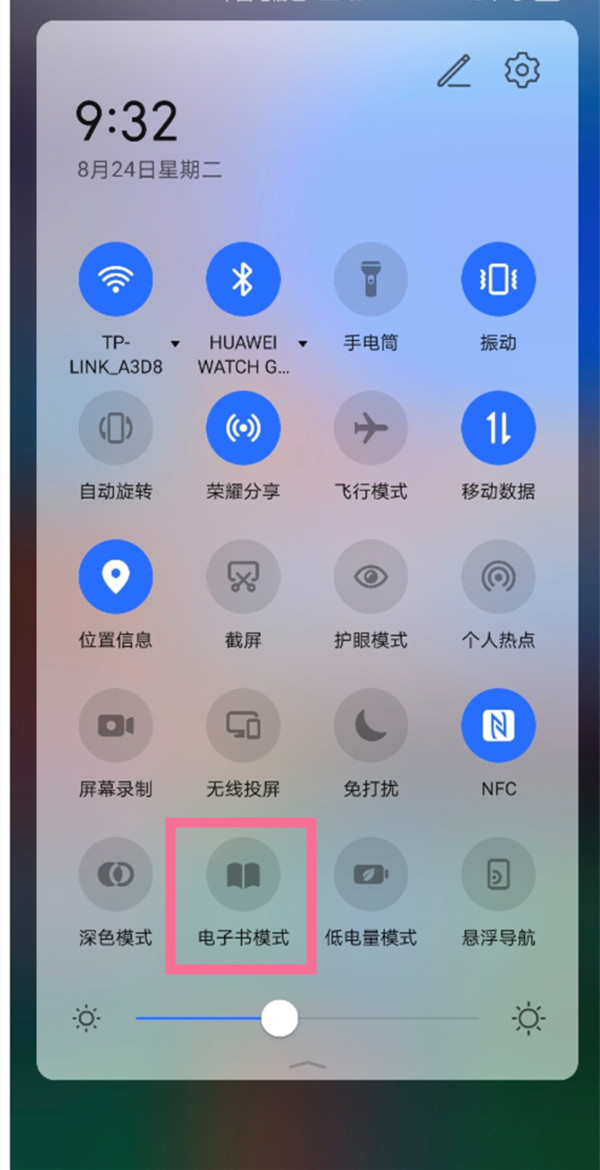Turn off Wi-Fi TP-LINK_A3D8
The height and width of the screenshot is (1170, 600).
116,280
